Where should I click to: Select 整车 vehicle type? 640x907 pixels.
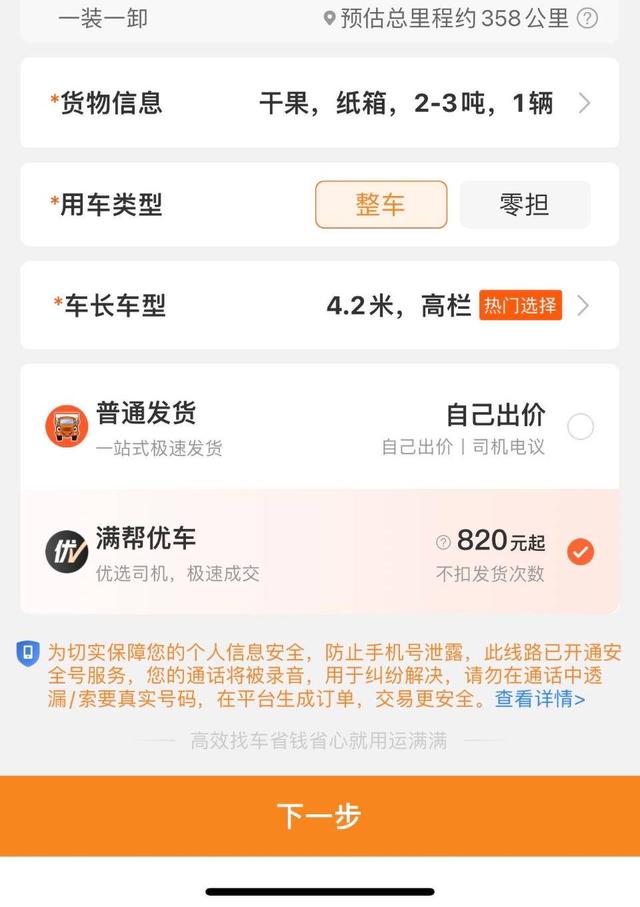[381, 205]
